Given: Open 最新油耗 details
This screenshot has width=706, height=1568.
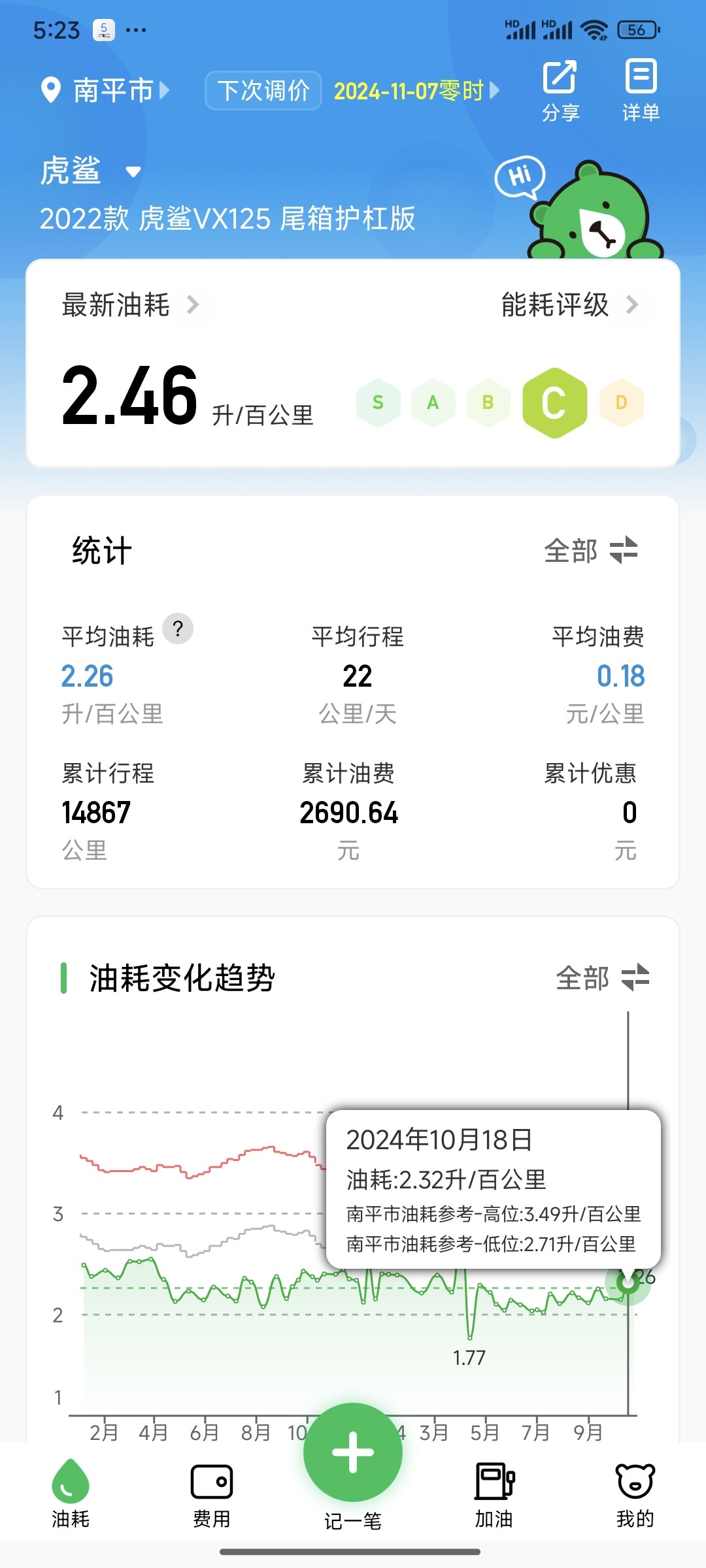Looking at the screenshot, I should (129, 305).
